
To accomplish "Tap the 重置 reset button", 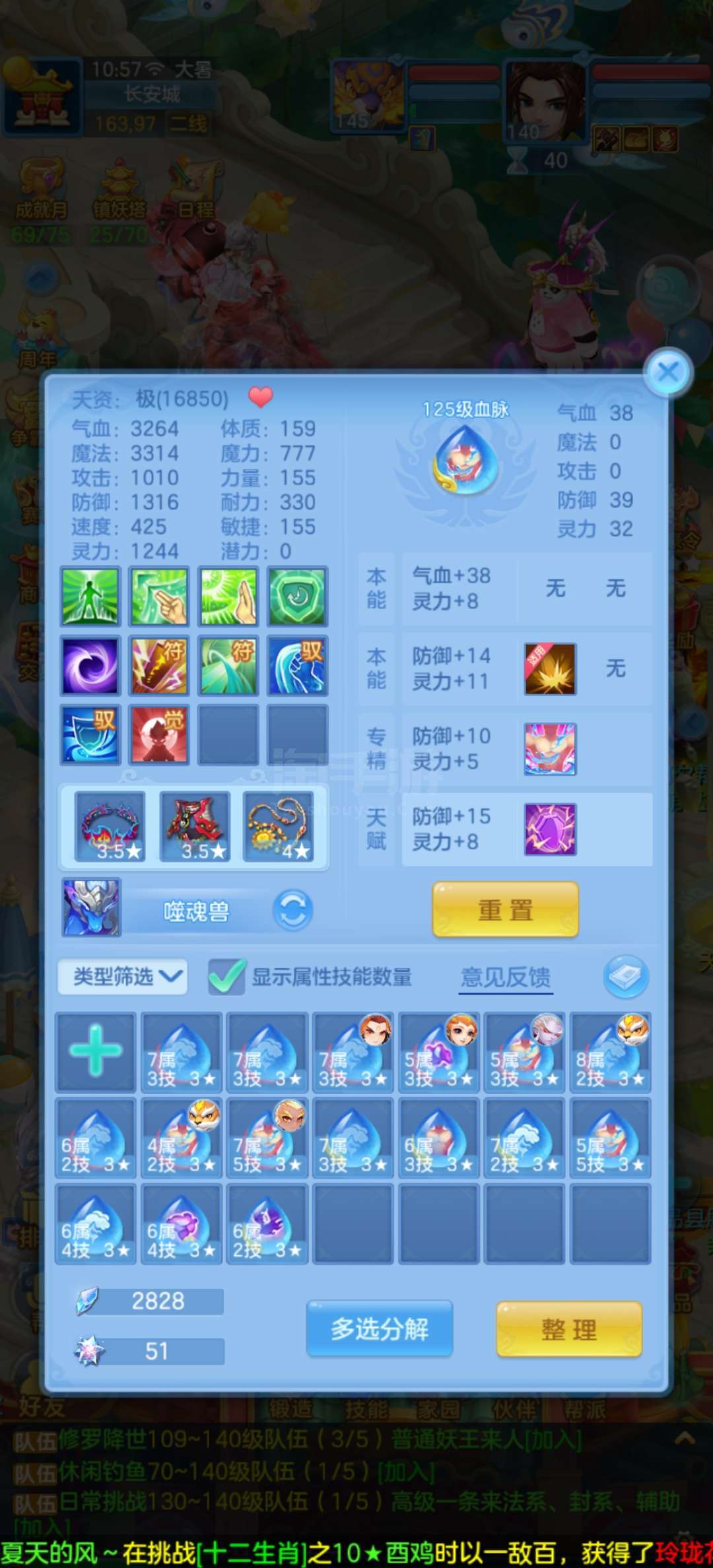I will (506, 910).
